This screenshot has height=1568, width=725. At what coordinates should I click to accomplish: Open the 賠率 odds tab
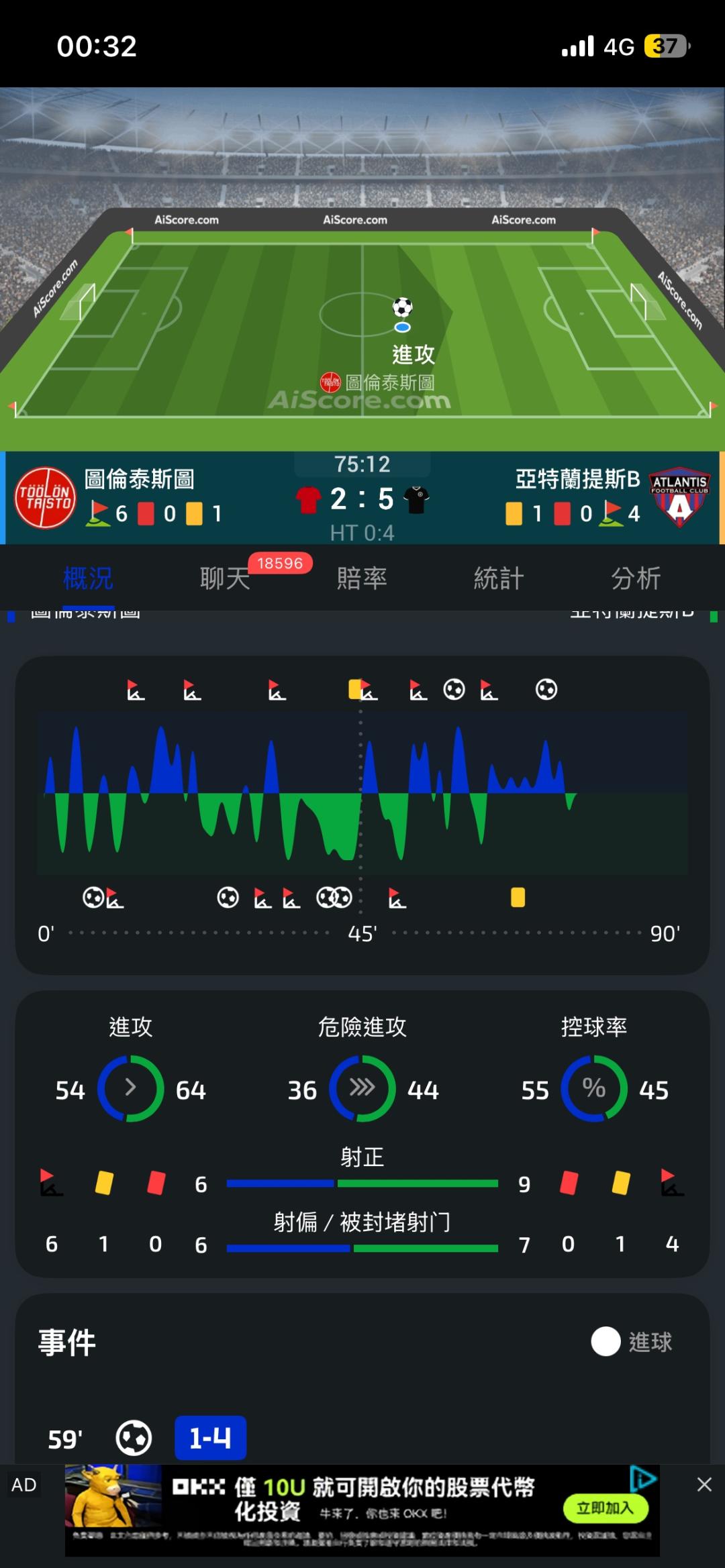pyautogui.click(x=362, y=578)
